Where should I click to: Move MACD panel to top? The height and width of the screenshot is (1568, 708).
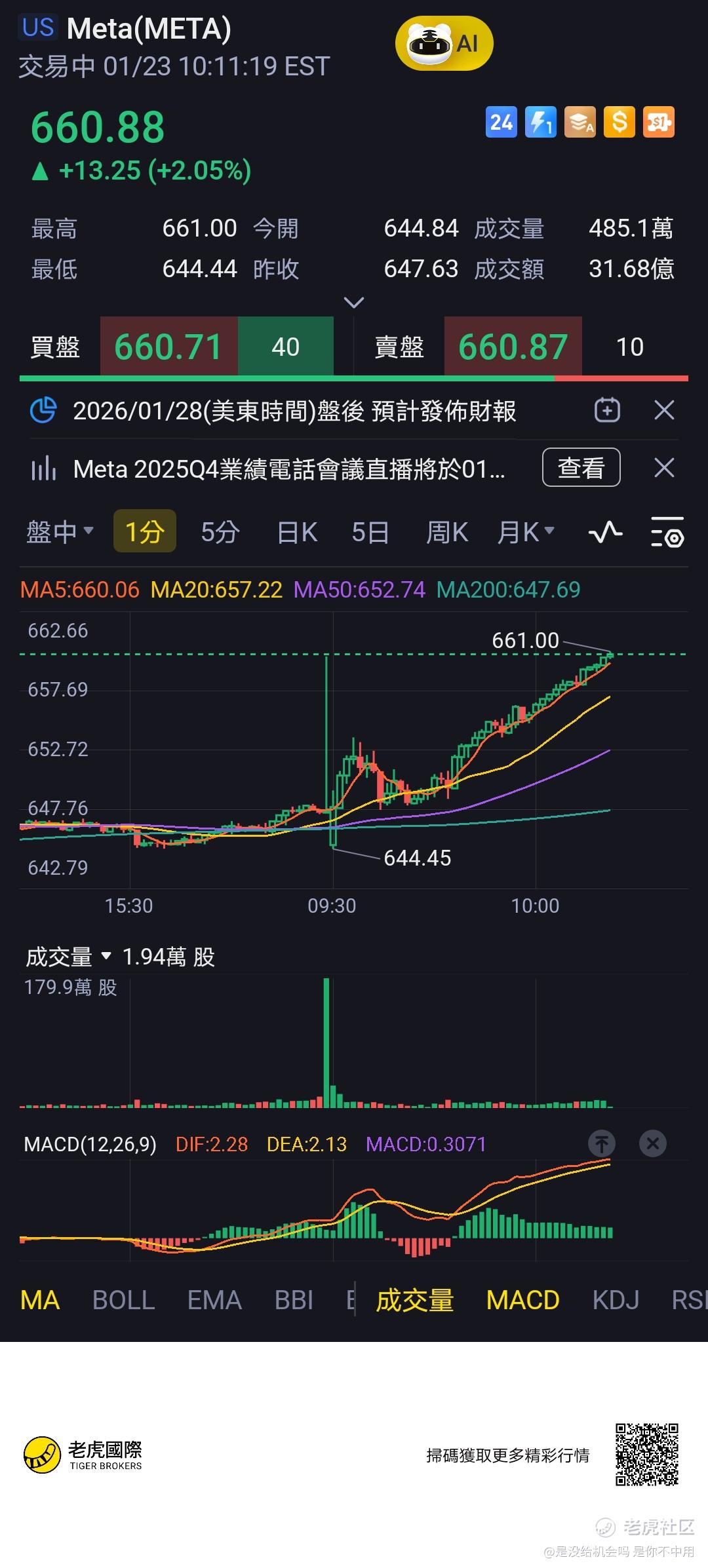coord(602,1143)
